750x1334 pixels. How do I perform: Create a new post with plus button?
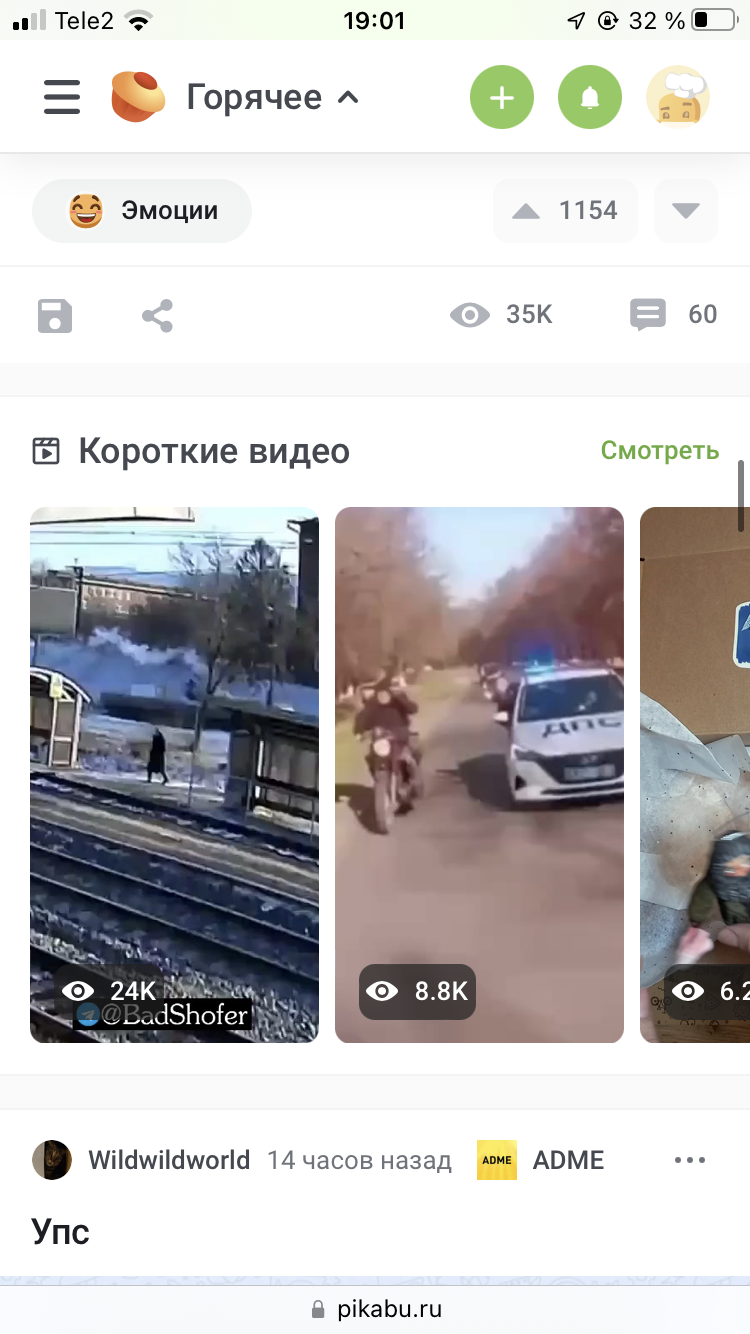coord(502,98)
